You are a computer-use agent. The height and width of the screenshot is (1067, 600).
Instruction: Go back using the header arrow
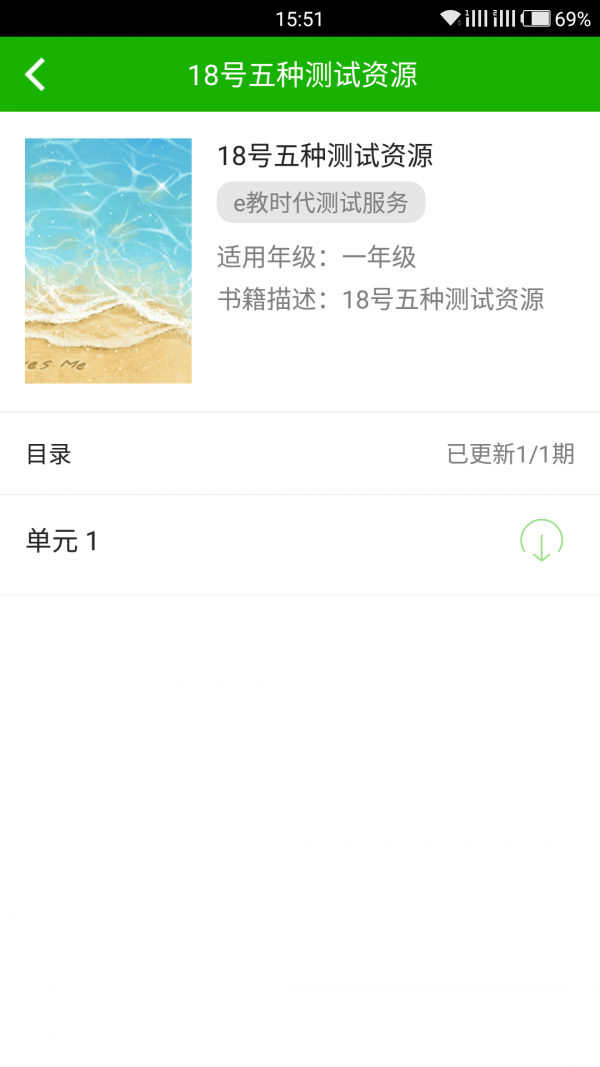[36, 75]
